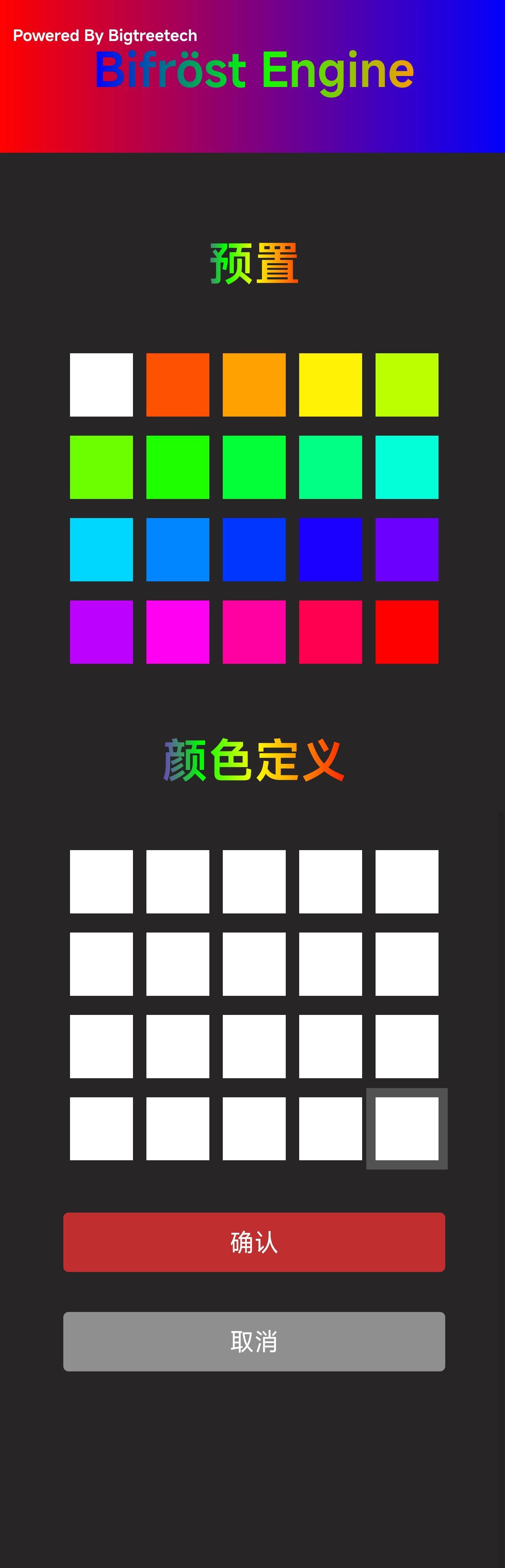Choose the turquoise preset color
Screen dimensions: 505x1568
tap(406, 467)
